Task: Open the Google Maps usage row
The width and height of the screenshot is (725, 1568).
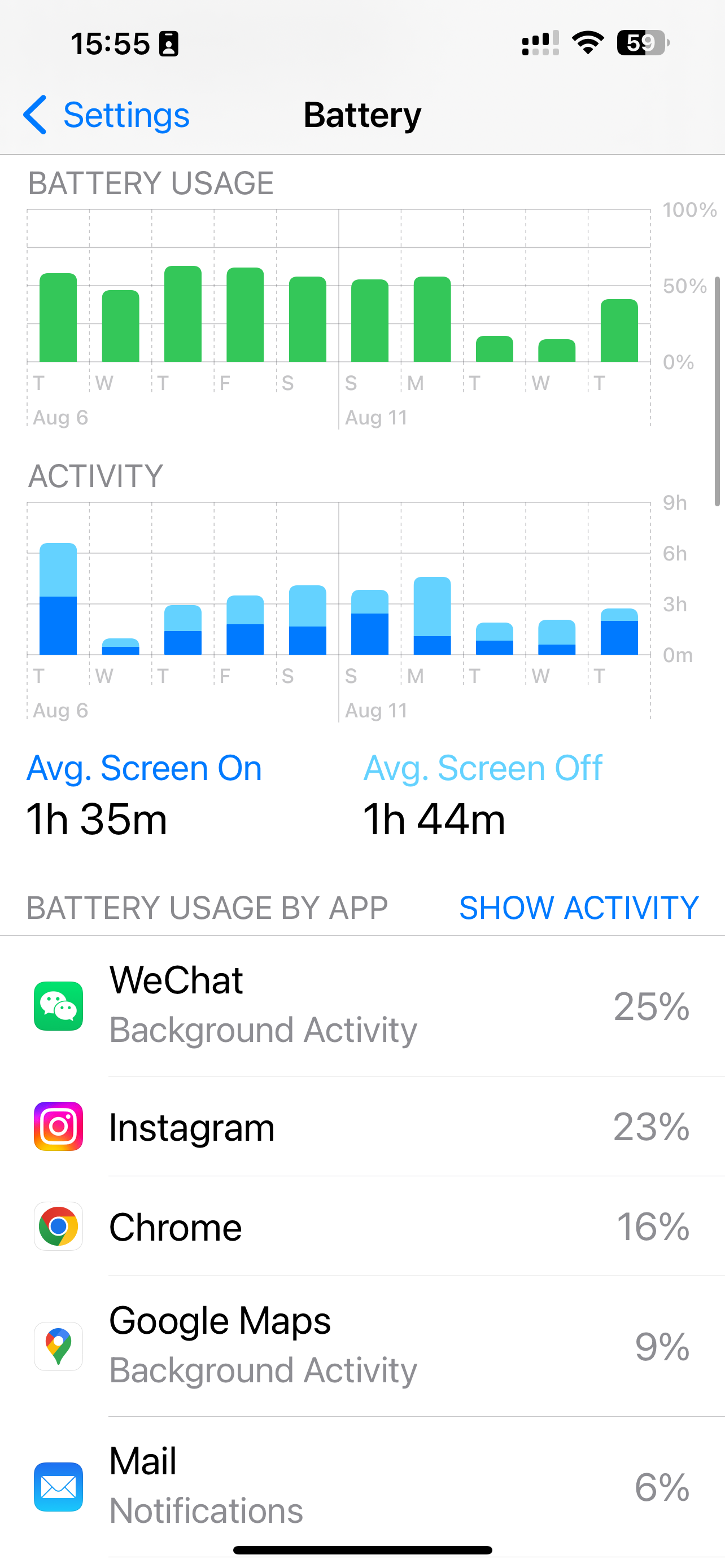Action: click(x=362, y=1345)
